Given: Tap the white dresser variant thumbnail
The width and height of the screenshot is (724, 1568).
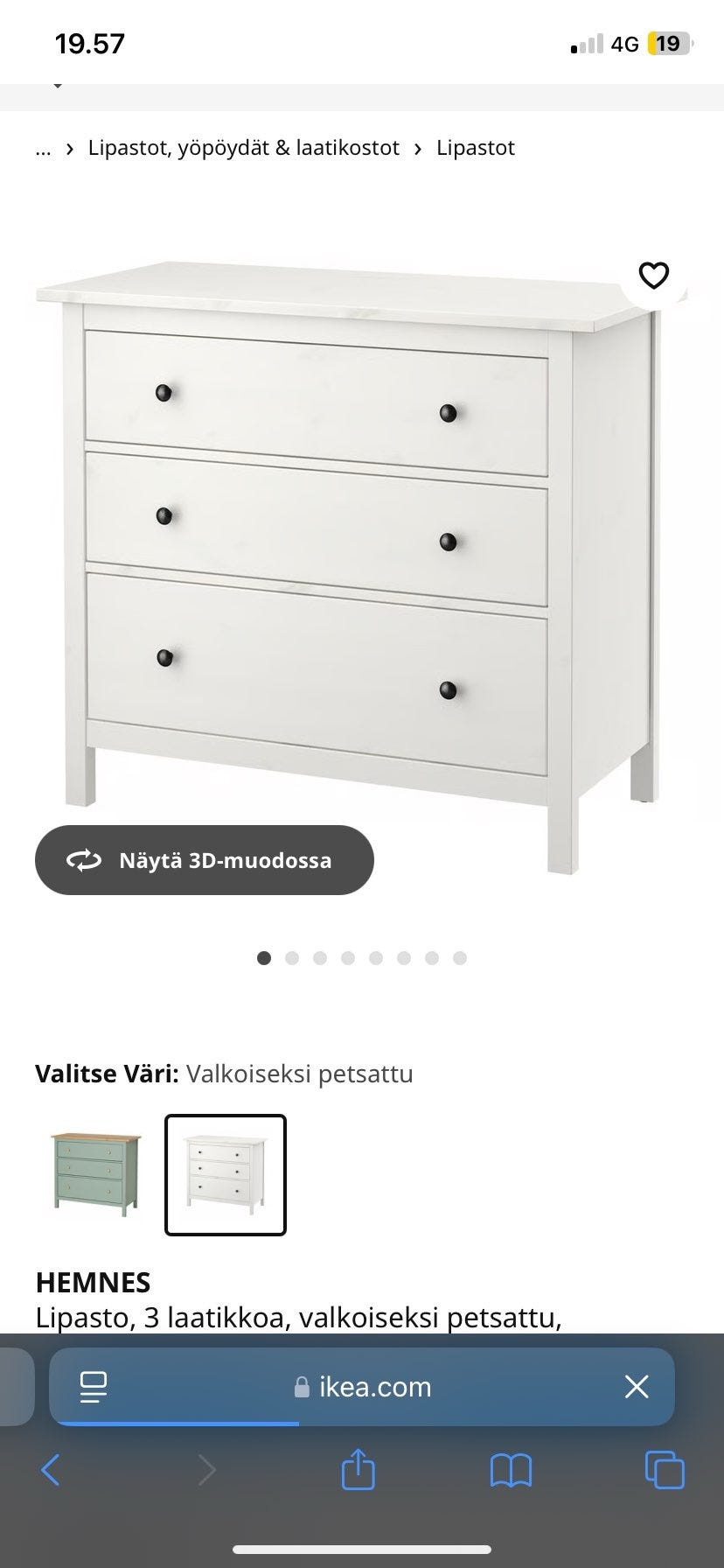Looking at the screenshot, I should (x=226, y=1173).
